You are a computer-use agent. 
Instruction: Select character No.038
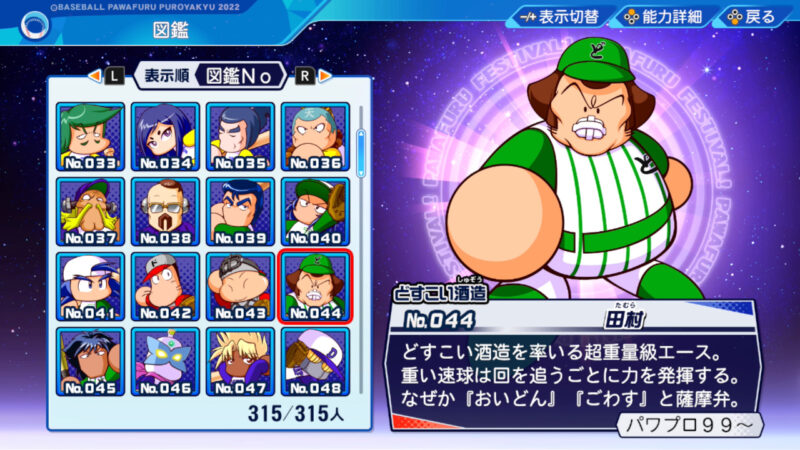coord(166,211)
